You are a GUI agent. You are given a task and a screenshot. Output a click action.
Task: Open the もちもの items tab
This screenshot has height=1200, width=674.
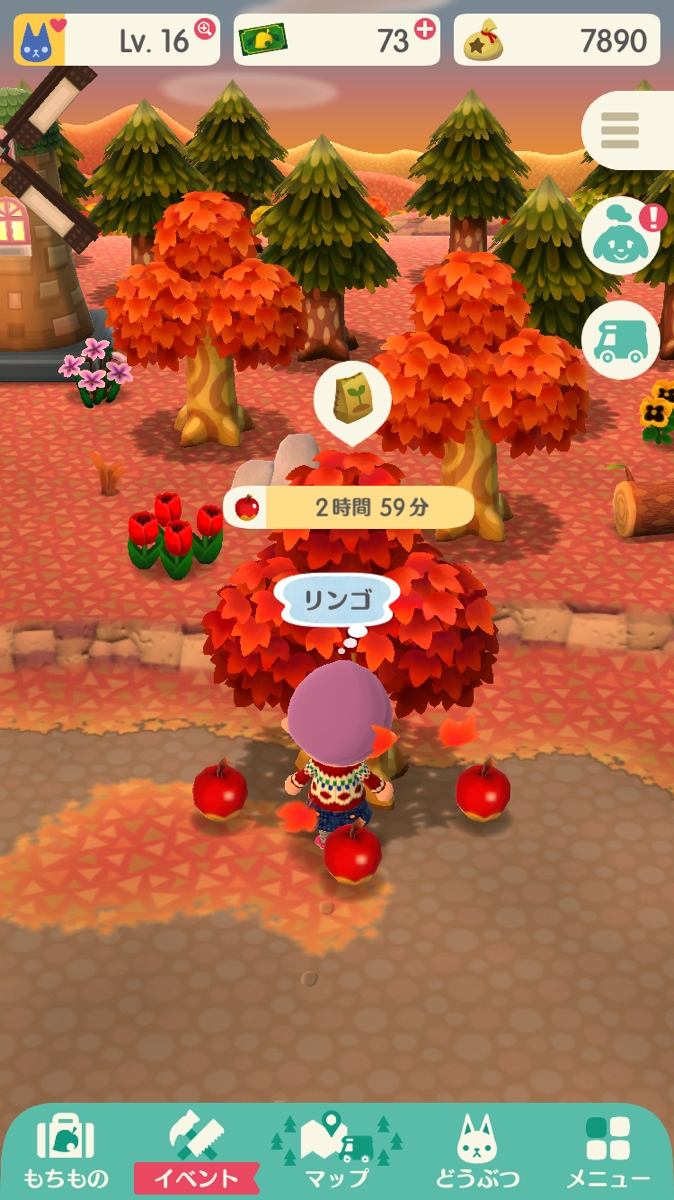(66, 1150)
